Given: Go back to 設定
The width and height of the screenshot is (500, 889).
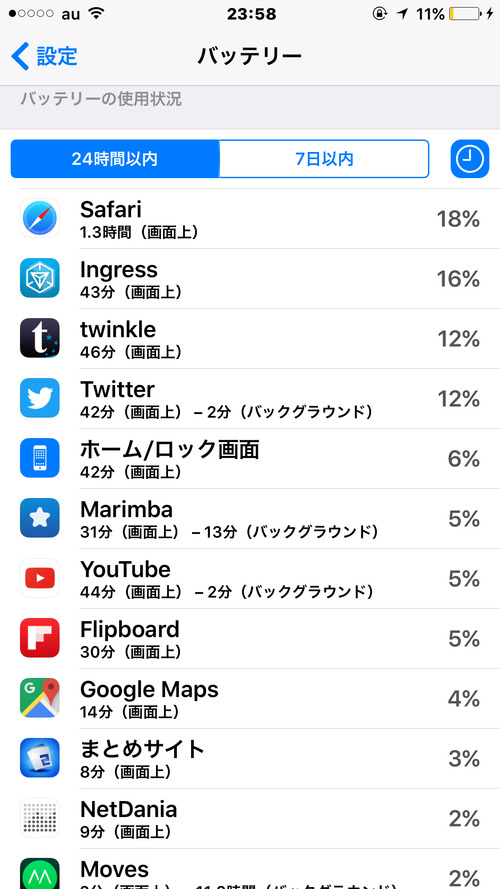Looking at the screenshot, I should (44, 56).
